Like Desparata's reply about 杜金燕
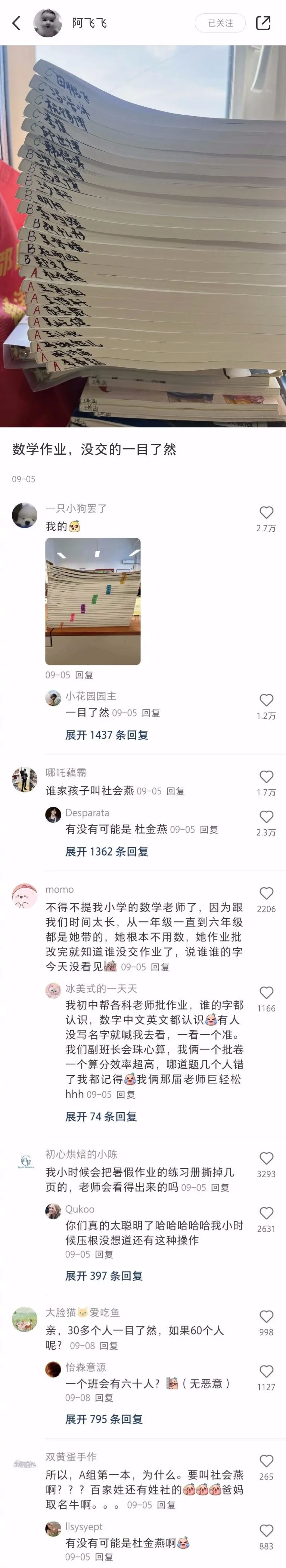The height and width of the screenshot is (1568, 286). coord(266,816)
